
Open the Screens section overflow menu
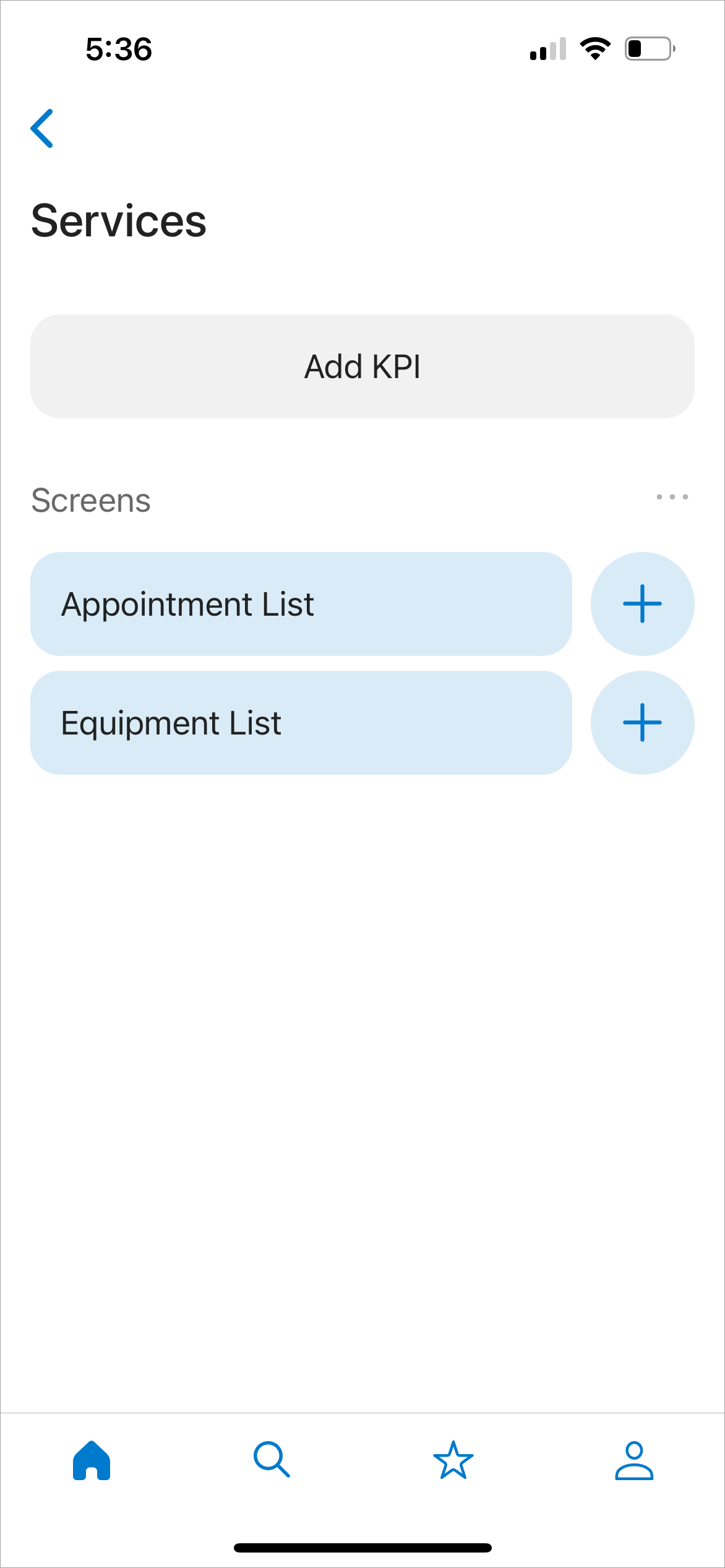click(672, 497)
